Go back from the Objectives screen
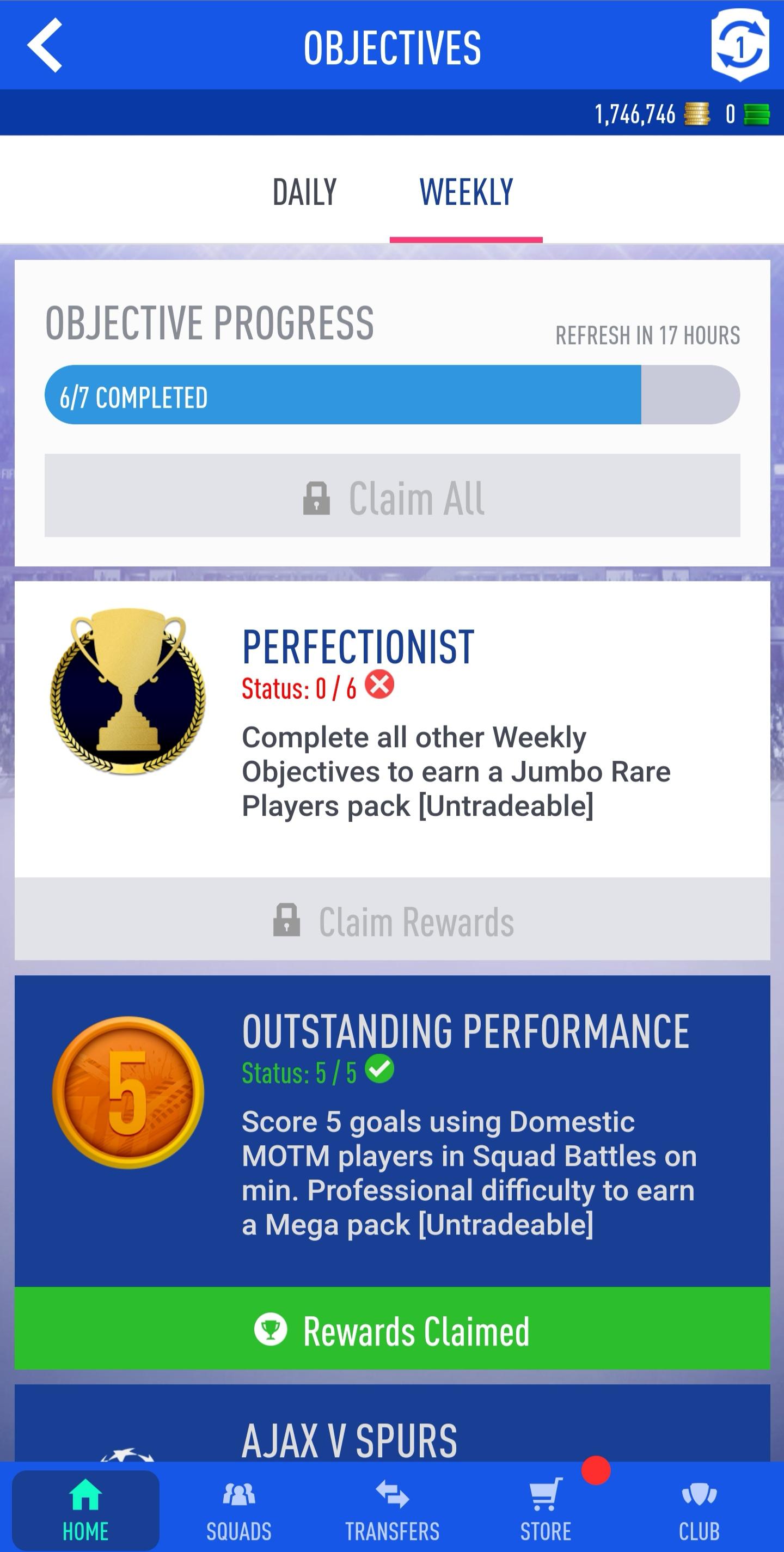784x1552 pixels. (x=45, y=46)
